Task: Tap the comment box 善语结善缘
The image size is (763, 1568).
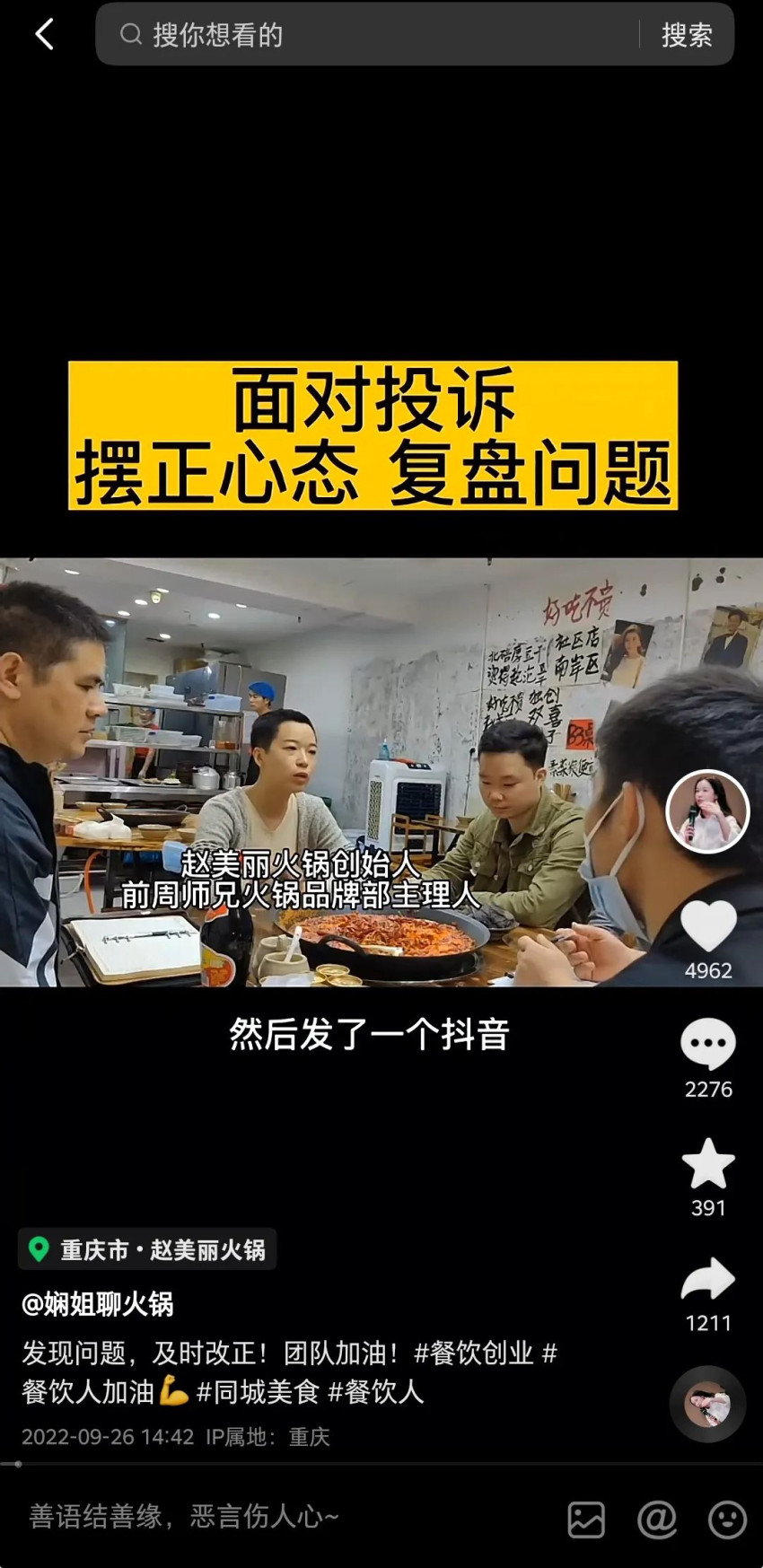Action: coord(269,1517)
